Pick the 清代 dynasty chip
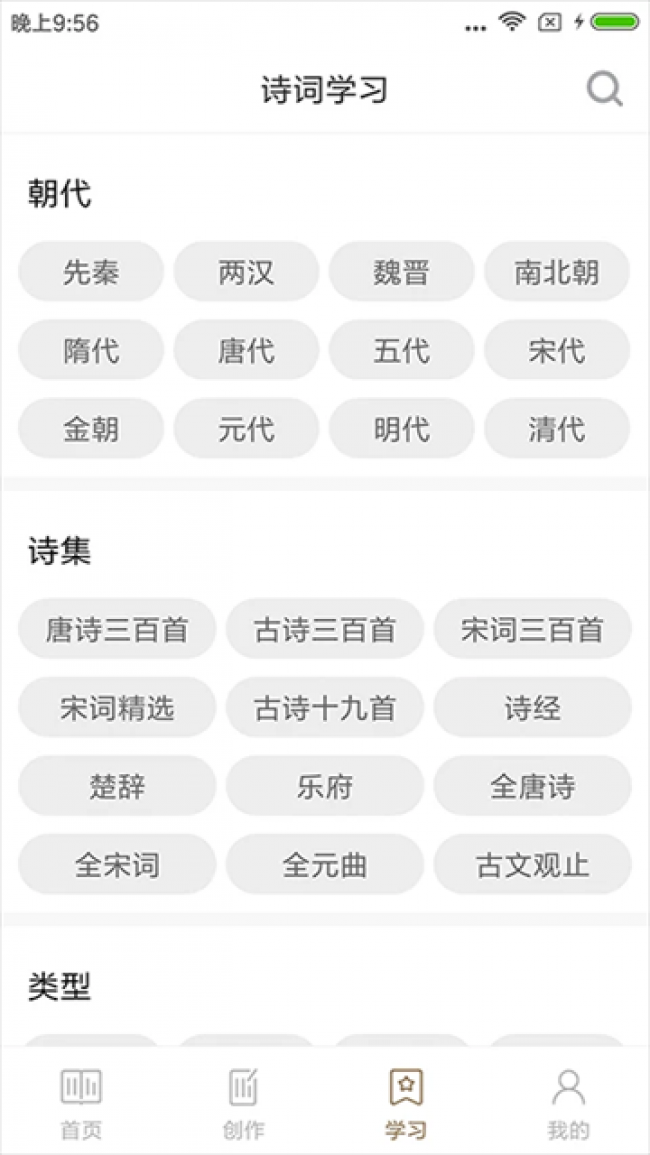The image size is (650, 1155). coord(557,429)
